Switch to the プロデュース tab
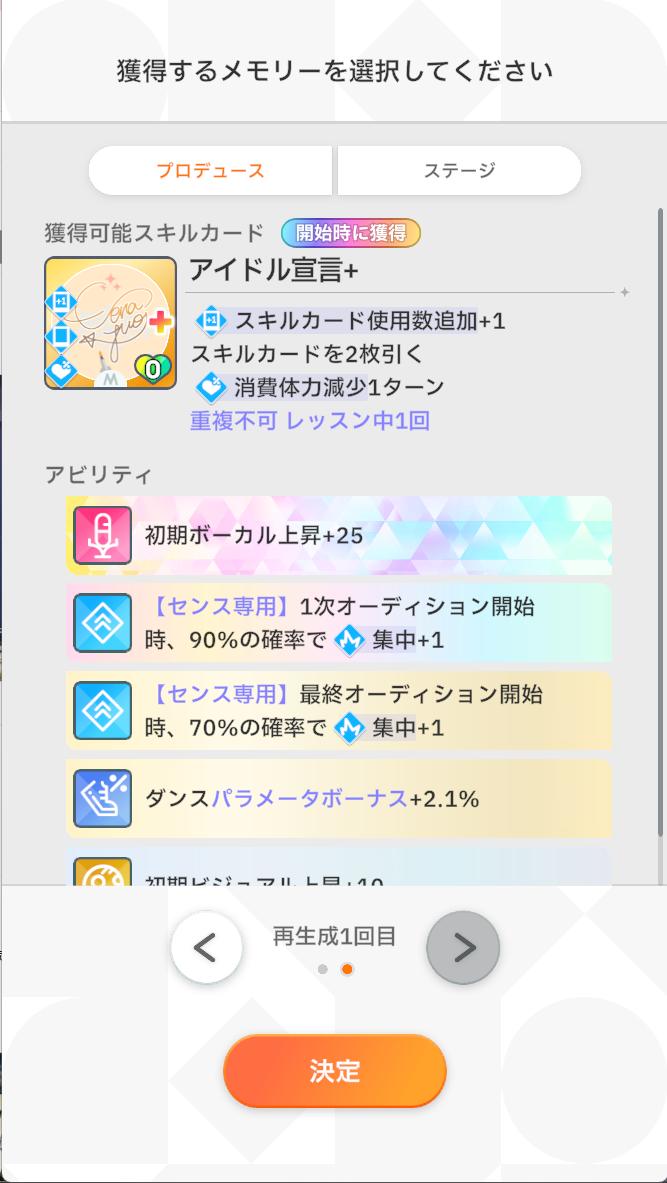Viewport: 667px width, 1183px height. [211, 171]
